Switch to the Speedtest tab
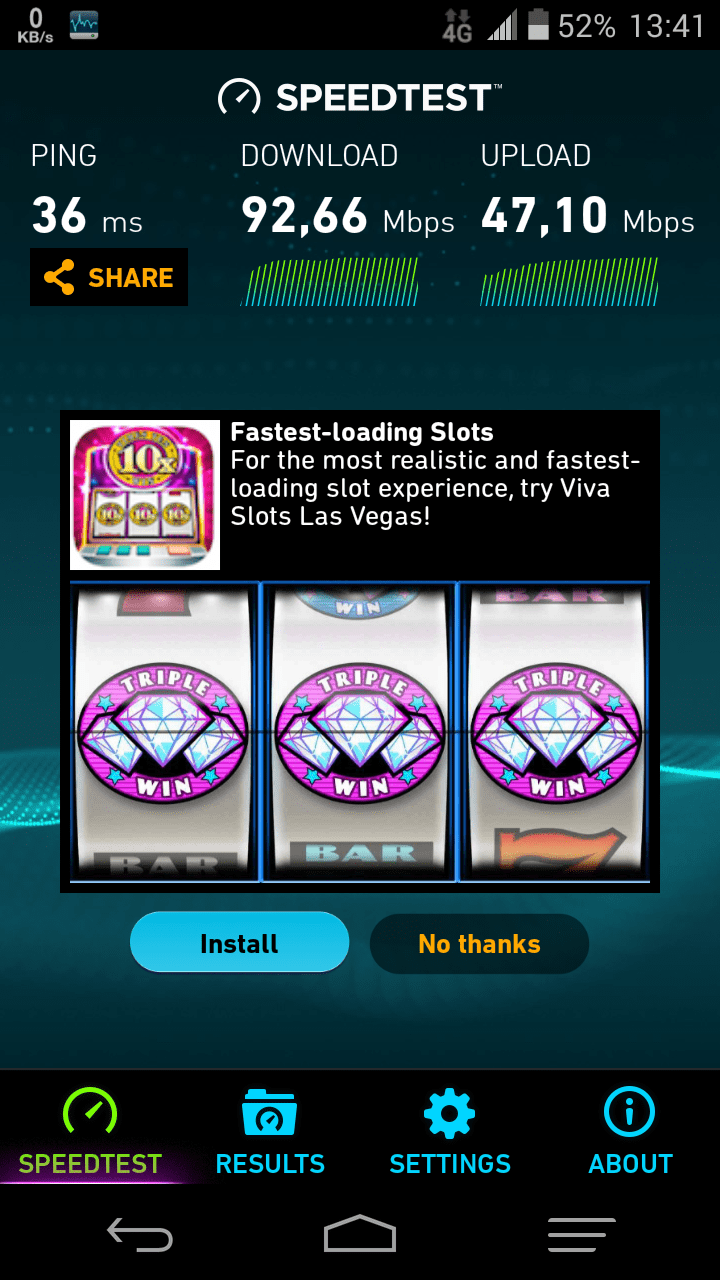This screenshot has width=720, height=1280. (x=90, y=1132)
